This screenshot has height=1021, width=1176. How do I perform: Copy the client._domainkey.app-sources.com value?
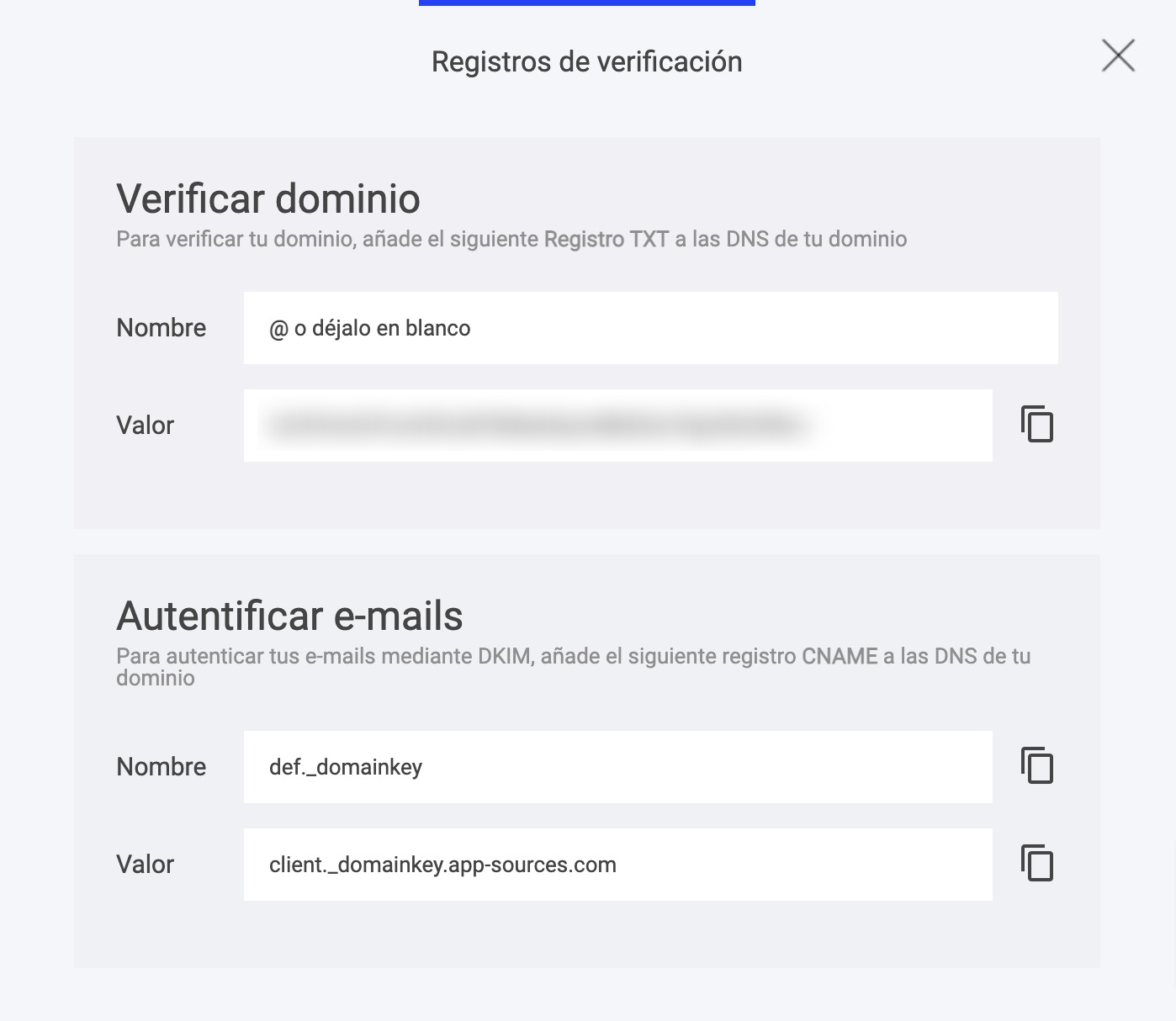1037,863
